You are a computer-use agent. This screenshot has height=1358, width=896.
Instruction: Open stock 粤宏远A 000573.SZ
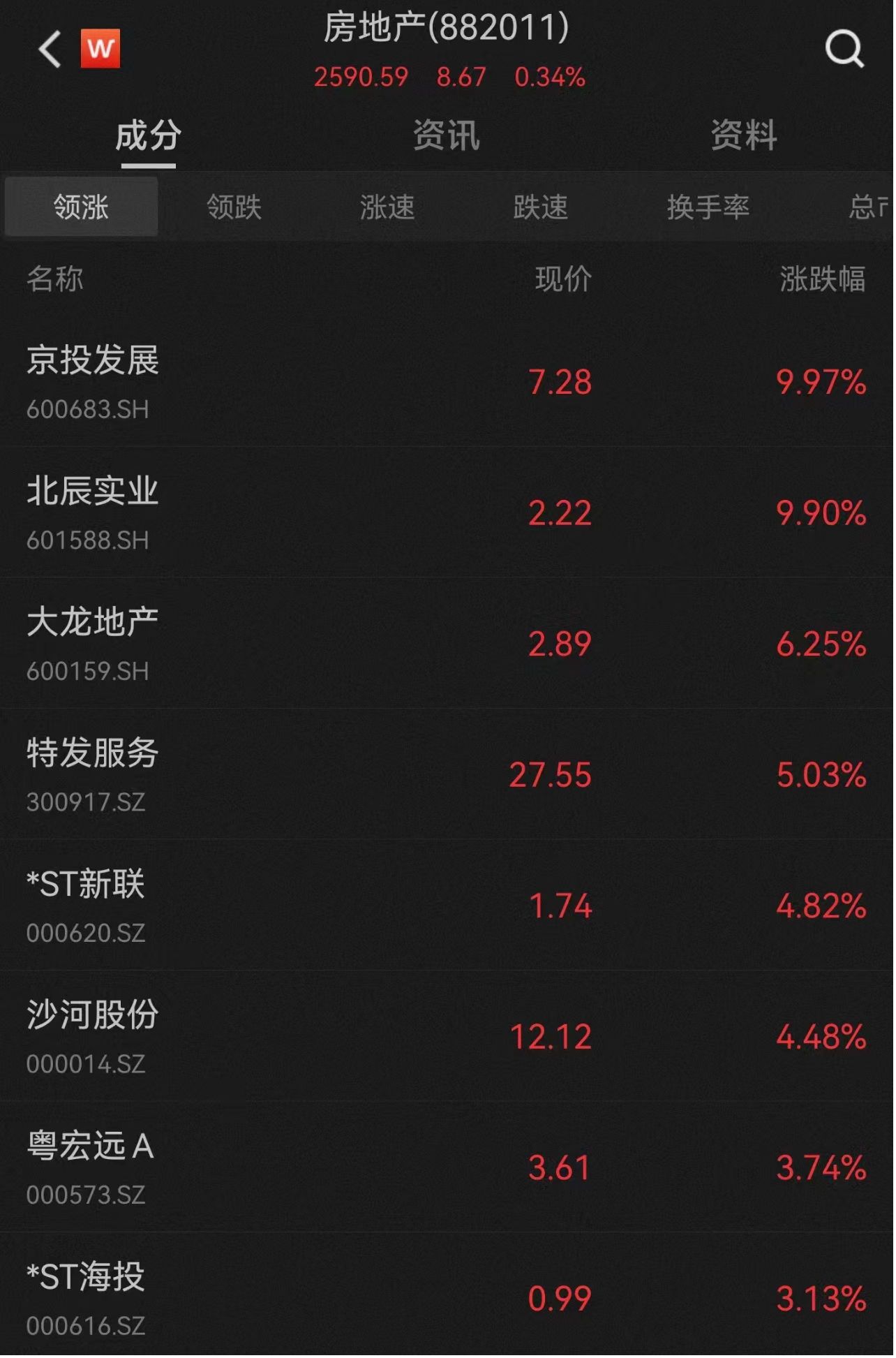coord(91,1167)
